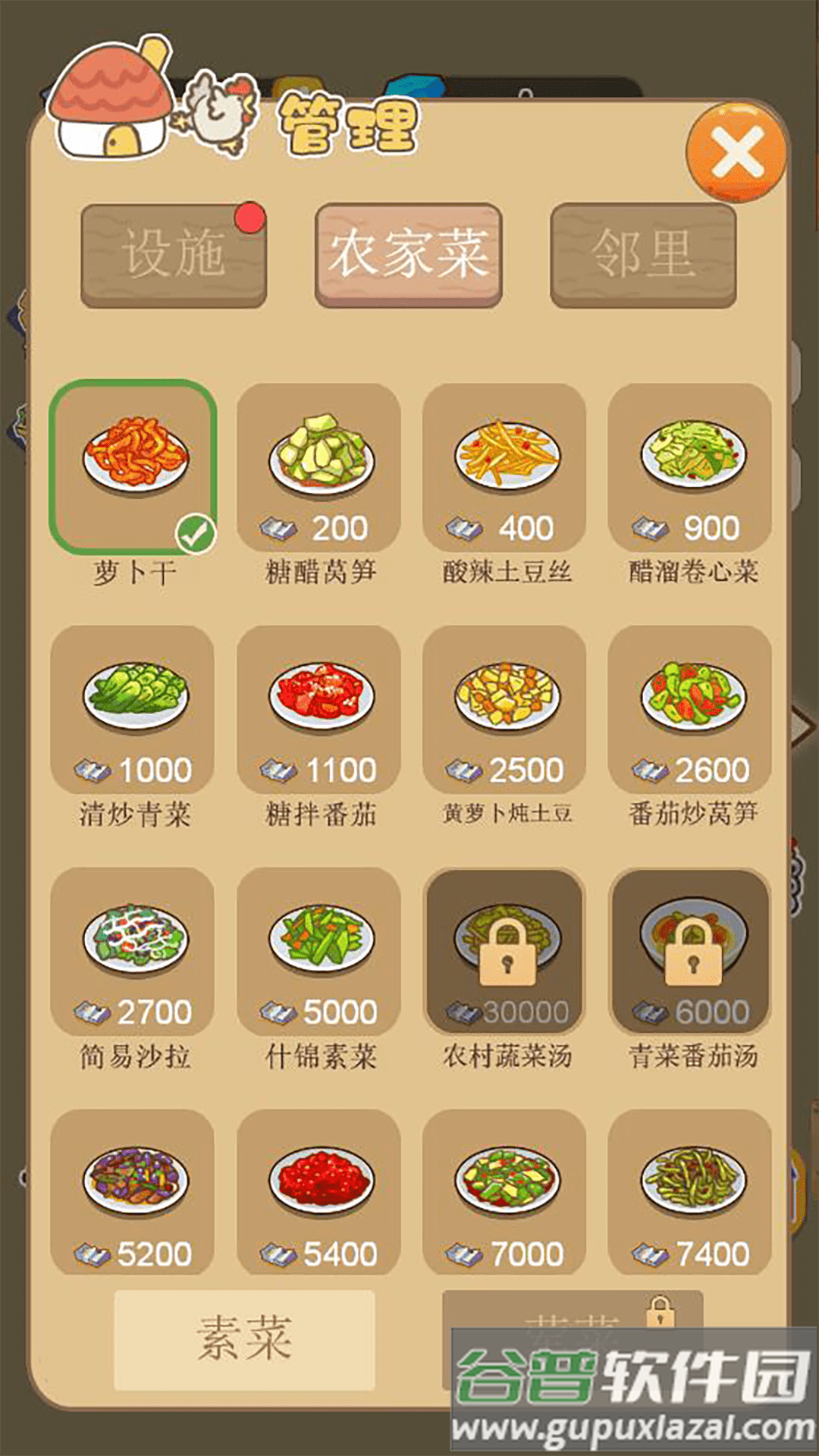The height and width of the screenshot is (1456, 819).
Task: Tap the dish priced 5200
Action: (133, 1192)
